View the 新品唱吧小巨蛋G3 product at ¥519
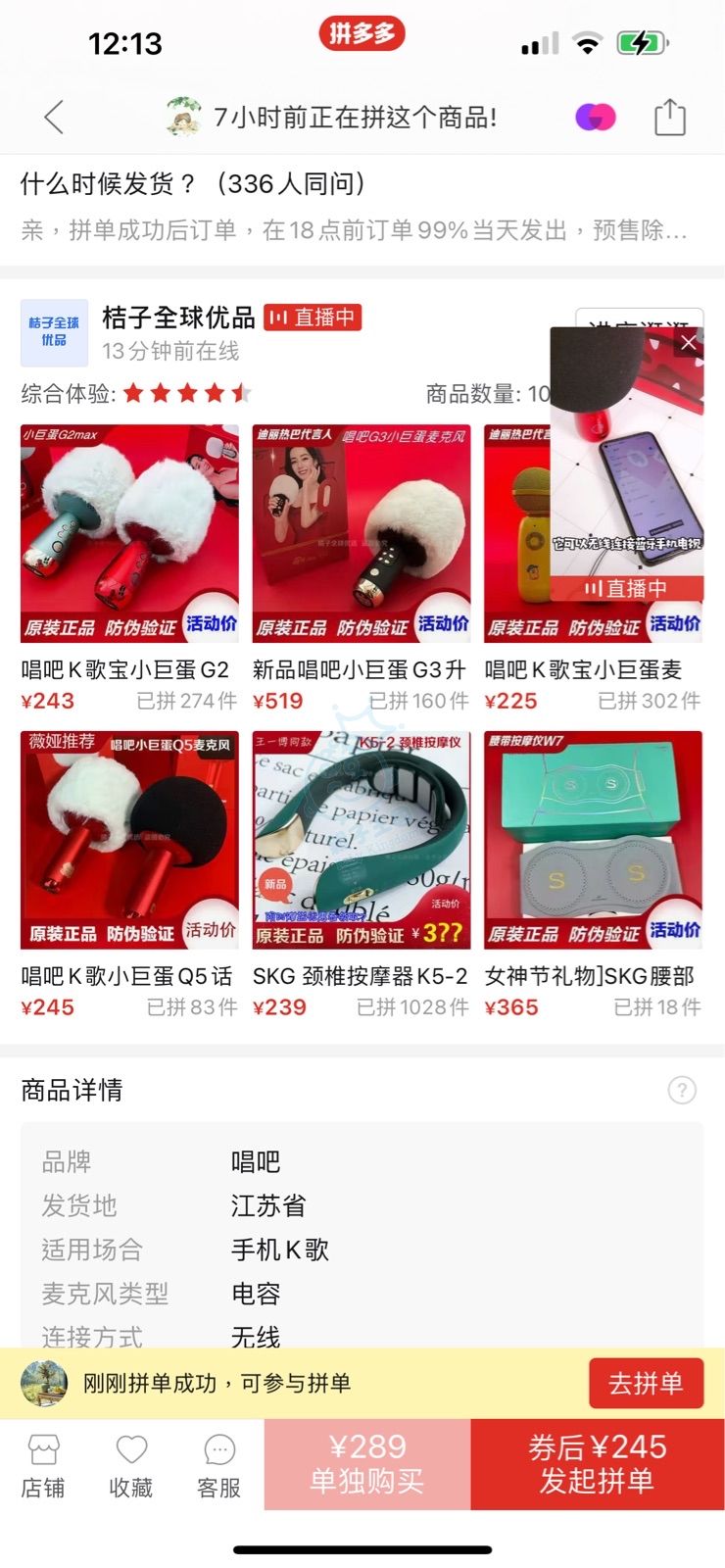The width and height of the screenshot is (725, 1568). click(x=361, y=534)
